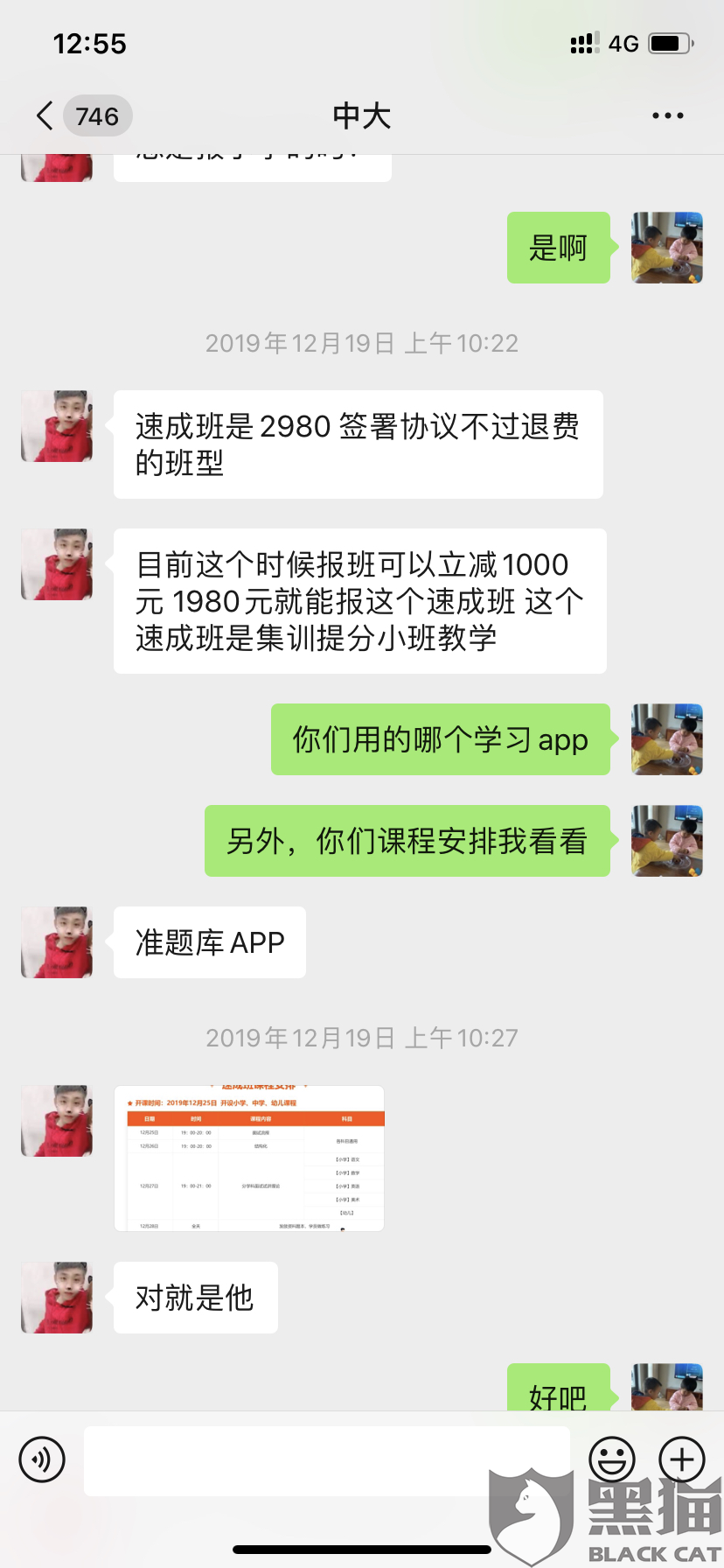Image resolution: width=724 pixels, height=1568 pixels.
Task: Open the plus attachment menu
Action: [x=682, y=1459]
